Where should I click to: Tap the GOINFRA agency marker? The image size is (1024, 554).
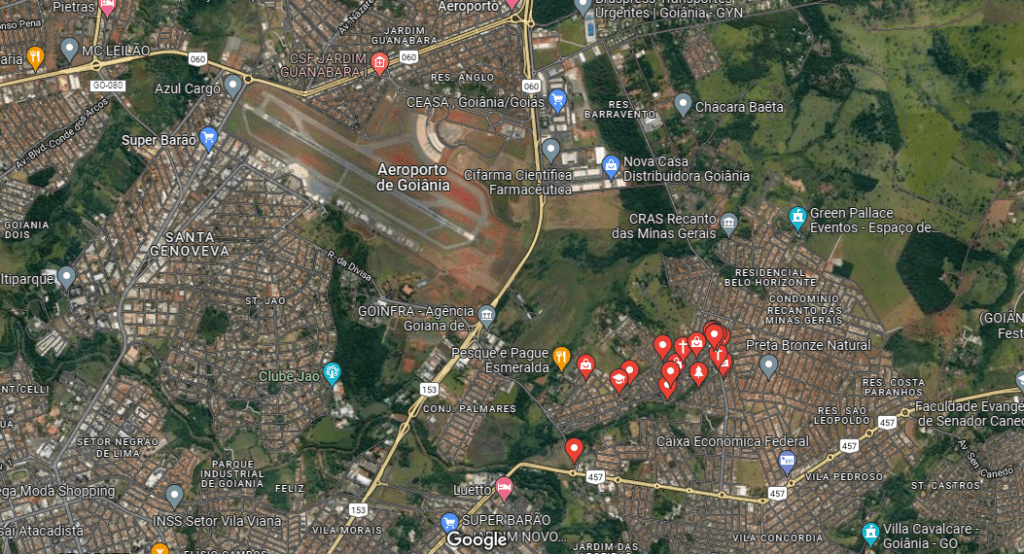pos(486,314)
